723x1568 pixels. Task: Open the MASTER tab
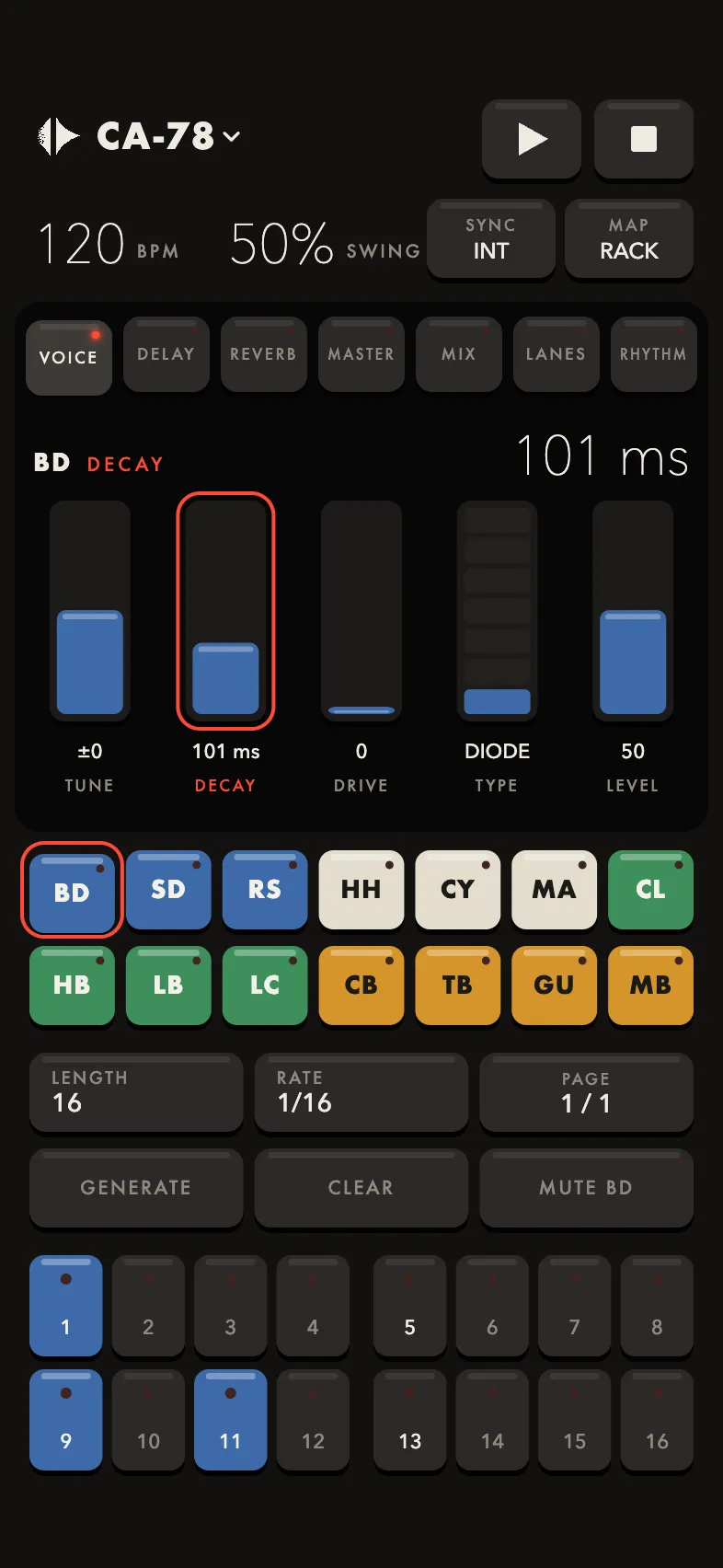click(361, 354)
